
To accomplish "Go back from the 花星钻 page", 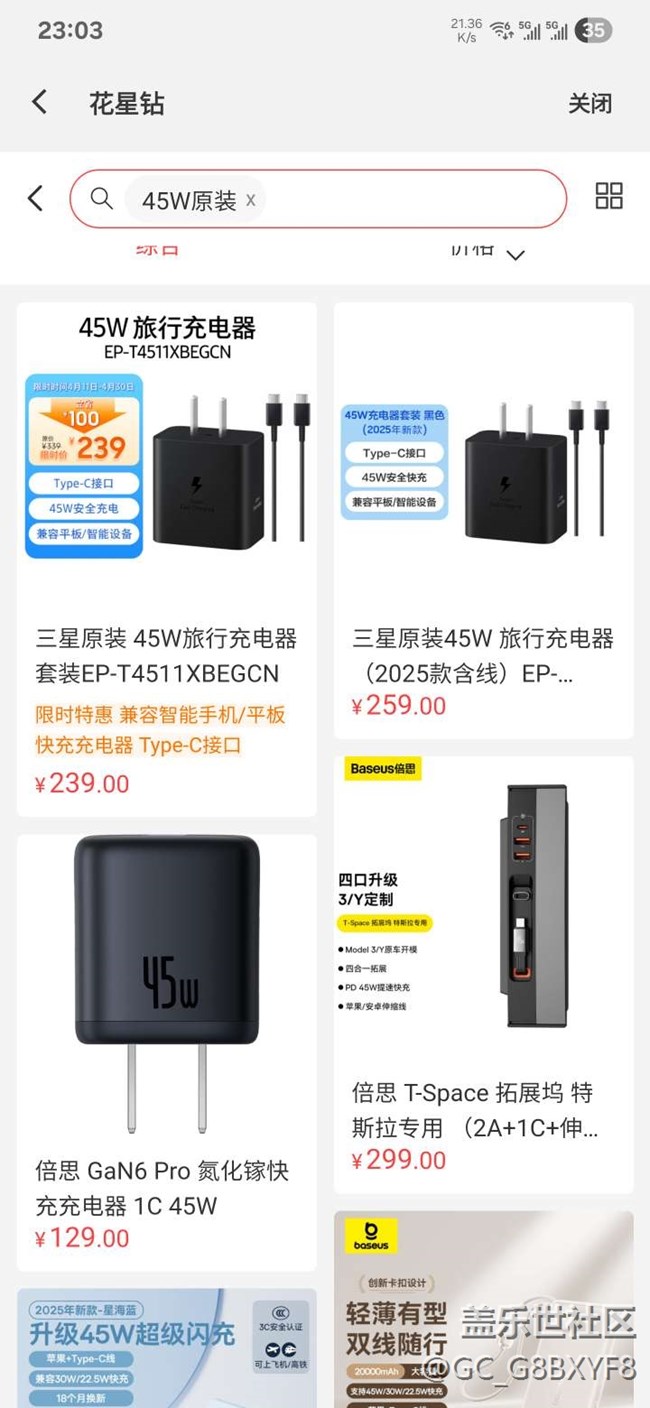I will pyautogui.click(x=40, y=102).
